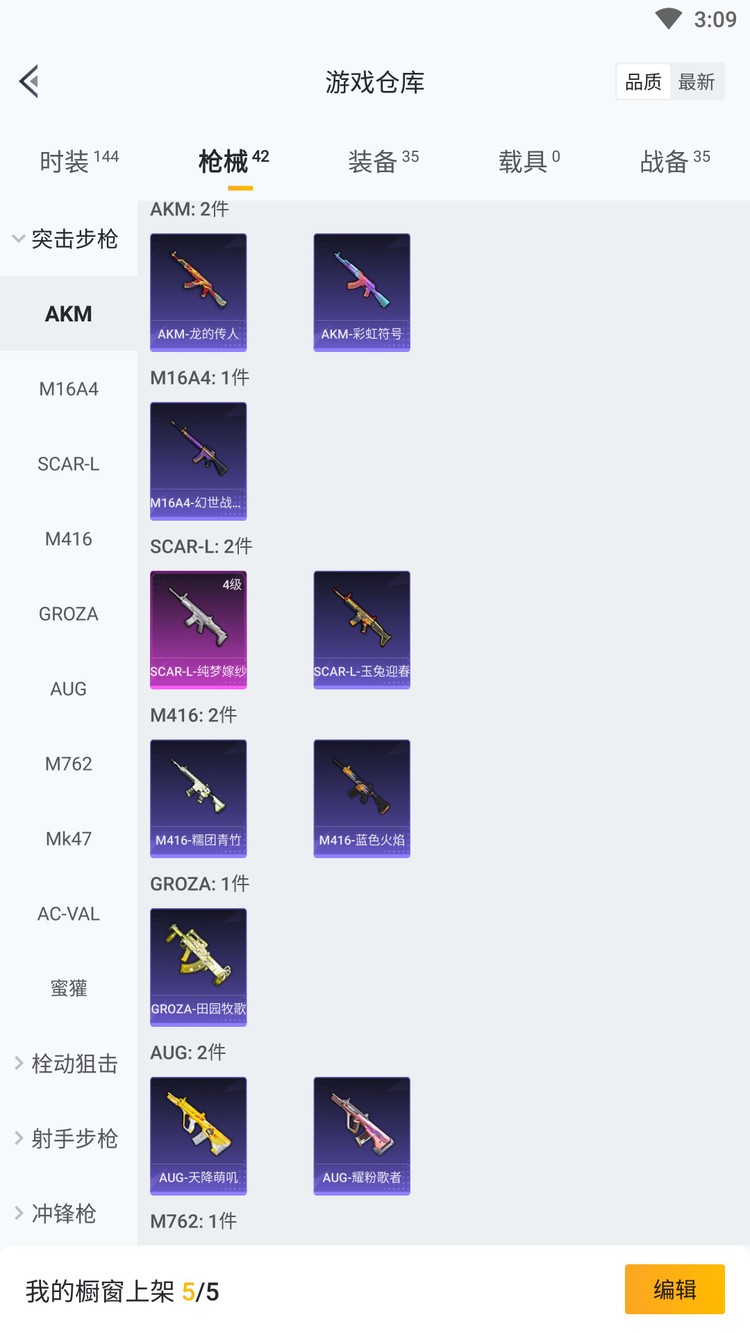The height and width of the screenshot is (1333, 750).
Task: Collapse the 突击步枪 category
Action: [x=66, y=239]
